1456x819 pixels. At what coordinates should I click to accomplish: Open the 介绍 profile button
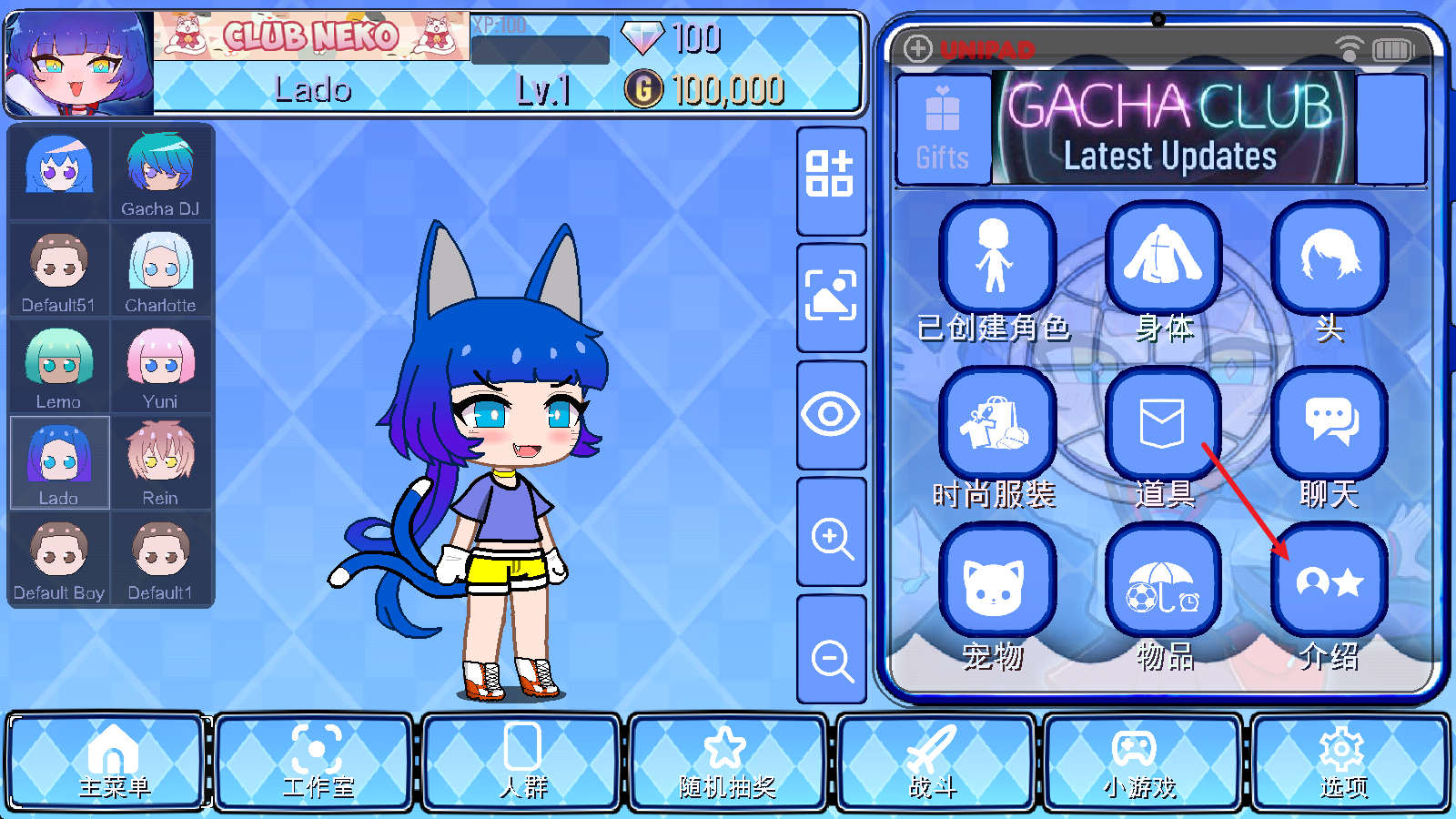[x=1330, y=582]
